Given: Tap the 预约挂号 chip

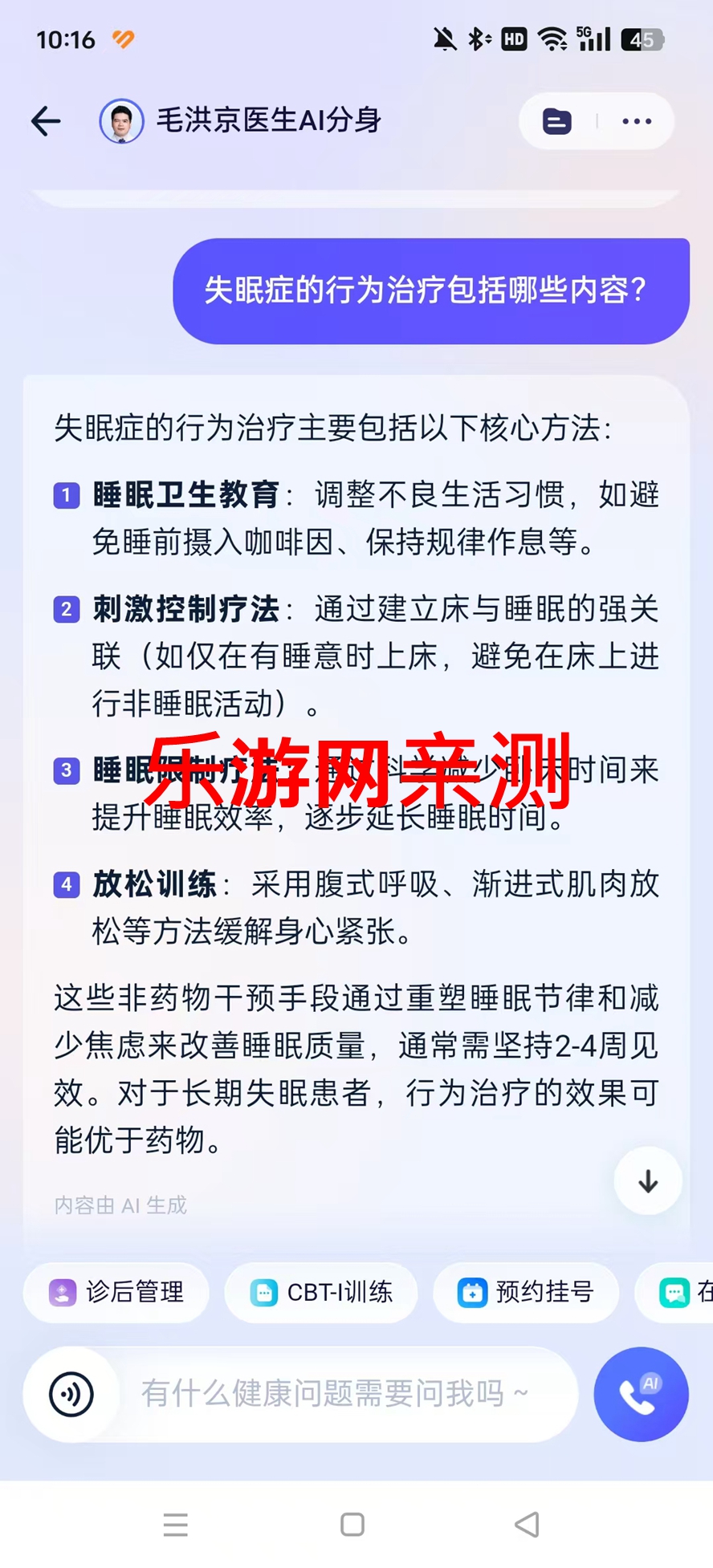Looking at the screenshot, I should click(x=526, y=1292).
